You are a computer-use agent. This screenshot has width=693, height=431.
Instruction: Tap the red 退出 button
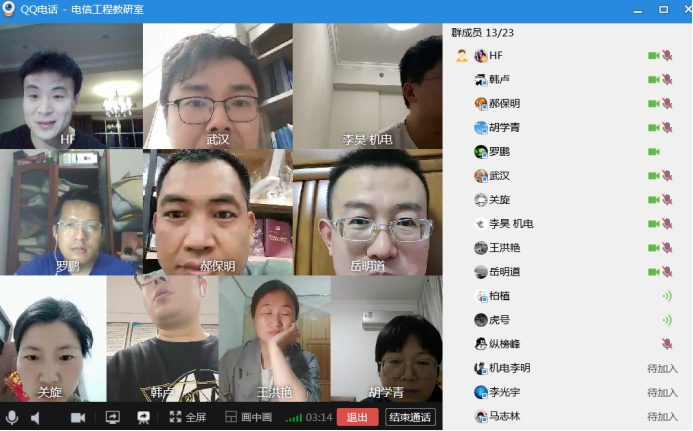pyautogui.click(x=357, y=417)
